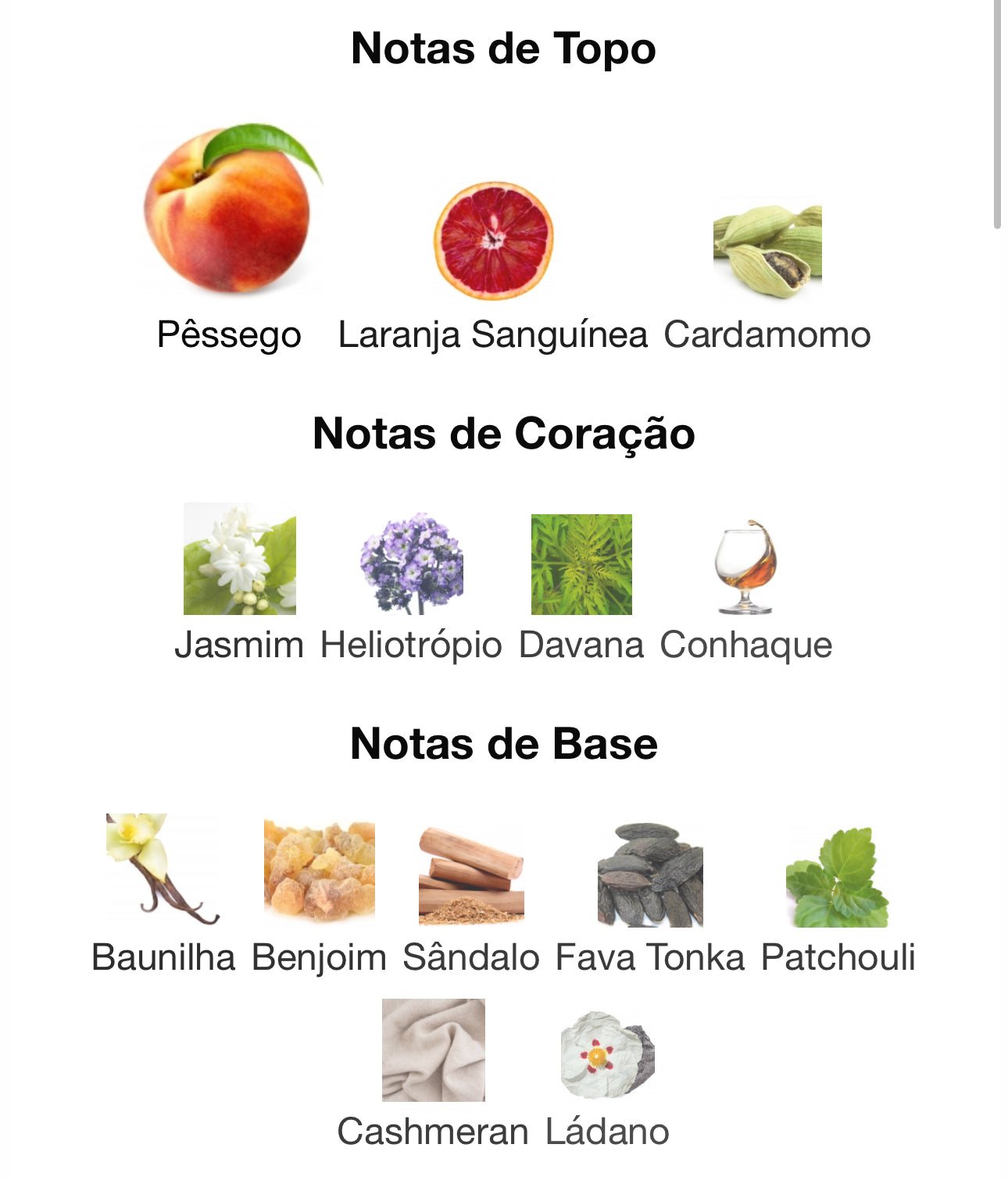Screen dimensions: 1008x1180
Task: Tap the Conhaque note
Action: click(745, 567)
